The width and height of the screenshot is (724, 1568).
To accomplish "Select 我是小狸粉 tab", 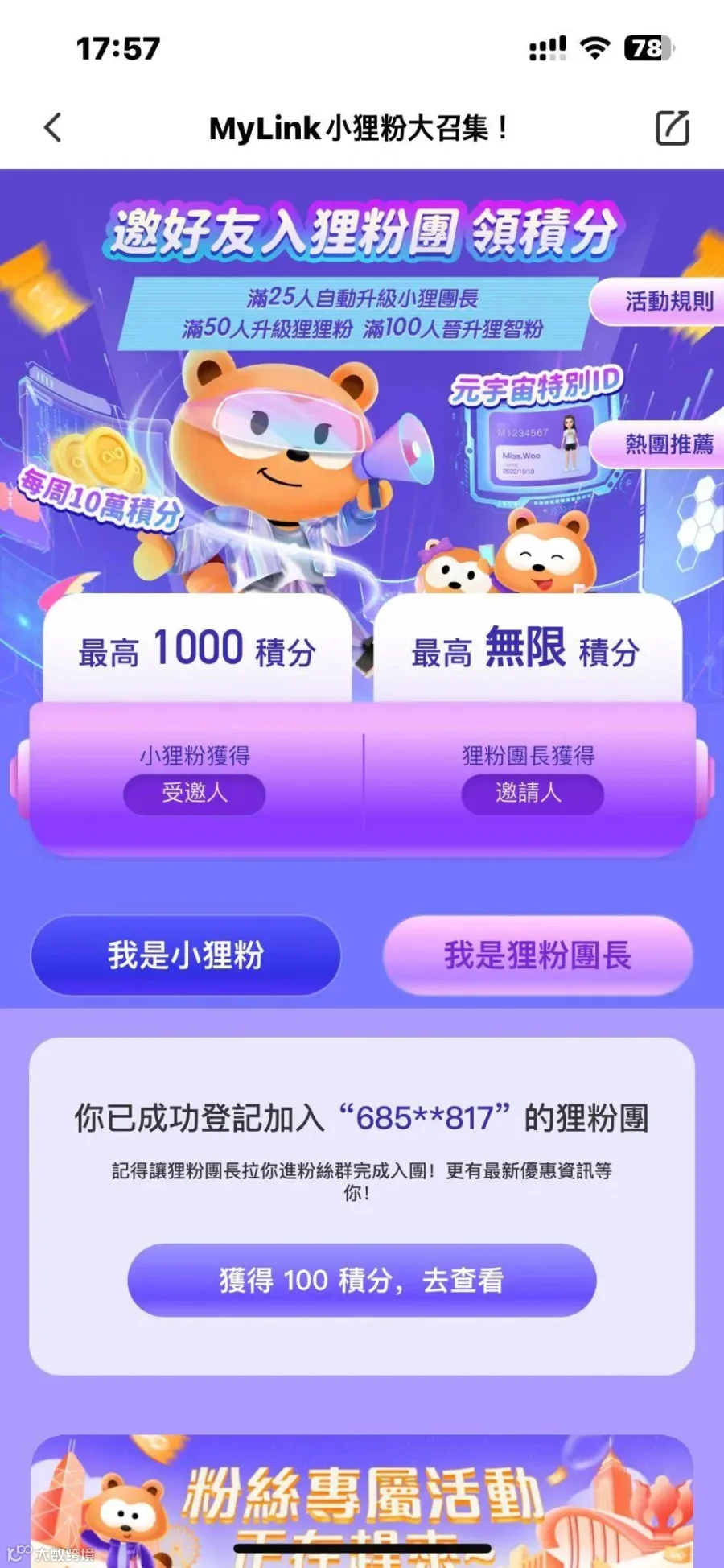I will tap(186, 955).
